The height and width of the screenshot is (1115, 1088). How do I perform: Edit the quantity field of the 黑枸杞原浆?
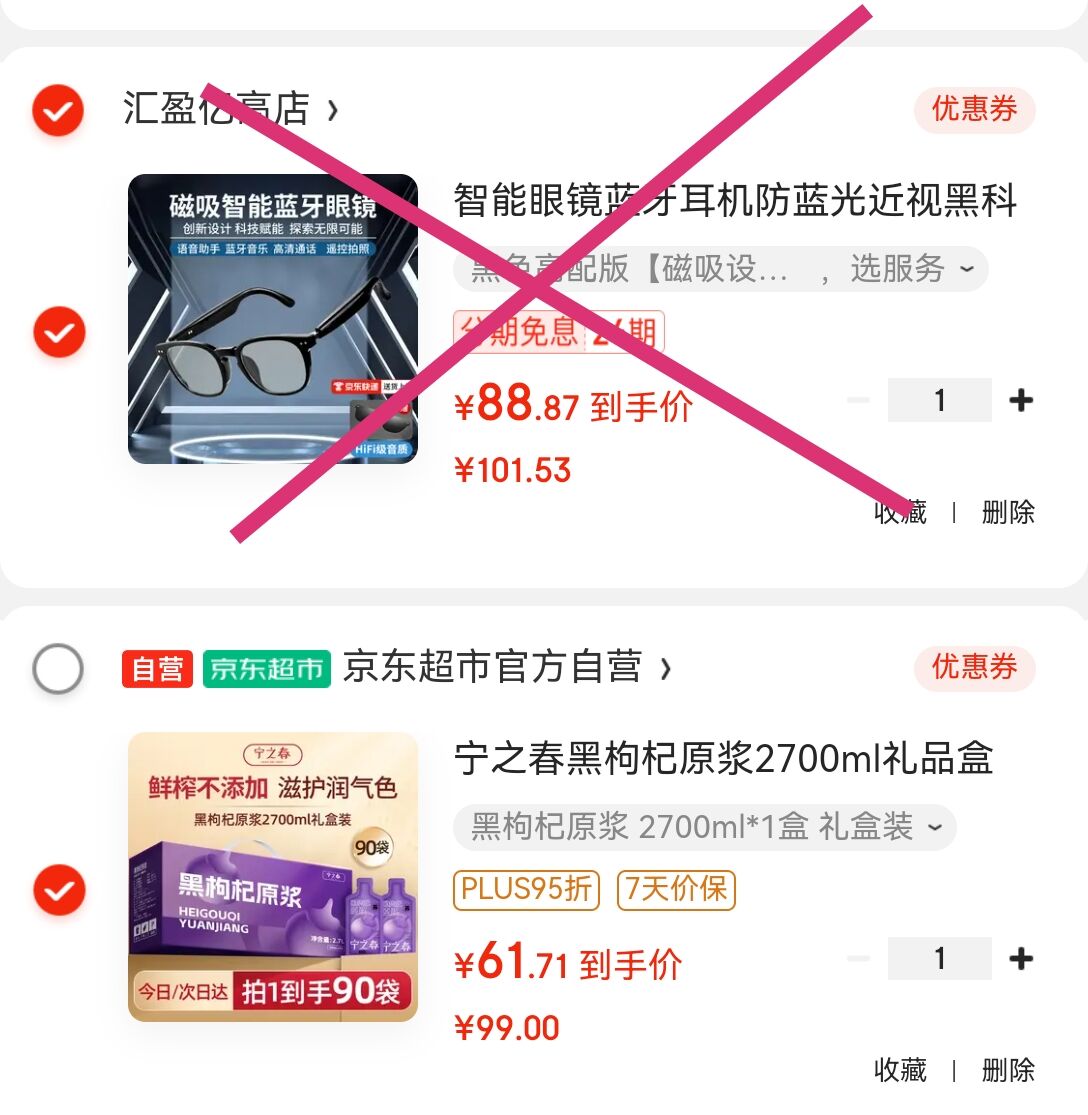coord(940,959)
